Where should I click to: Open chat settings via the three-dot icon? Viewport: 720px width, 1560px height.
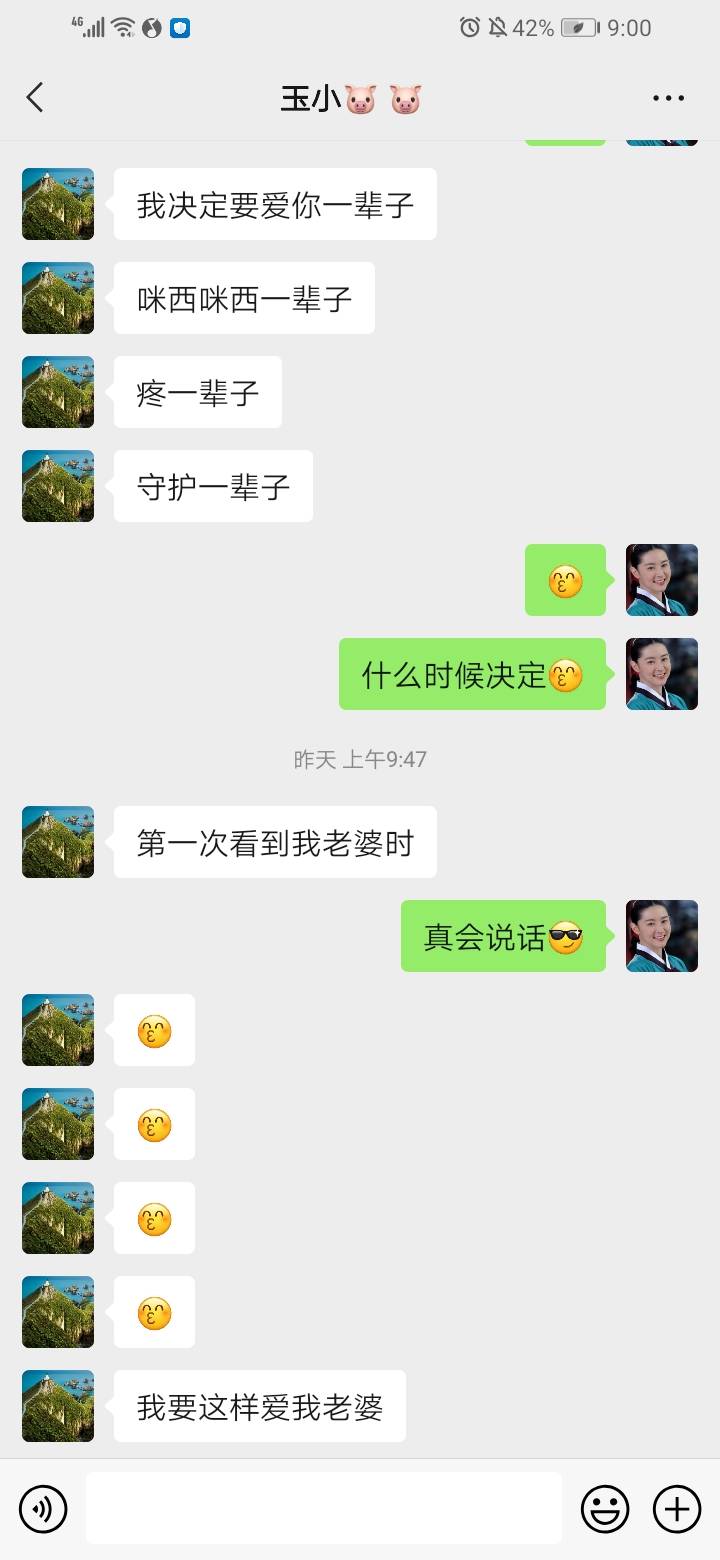tap(667, 97)
